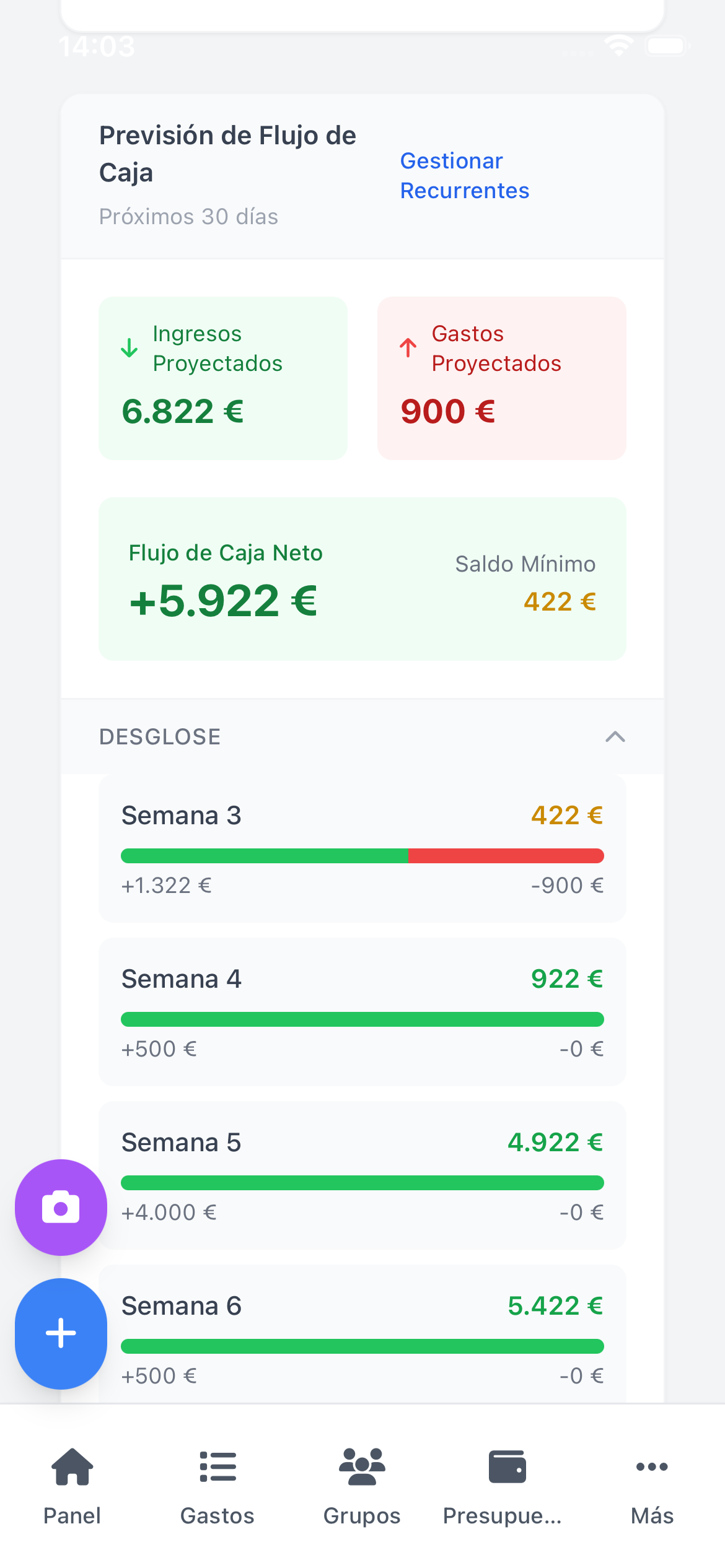
Task: Click the Semana 3 red-green progress bar
Action: coord(362,855)
